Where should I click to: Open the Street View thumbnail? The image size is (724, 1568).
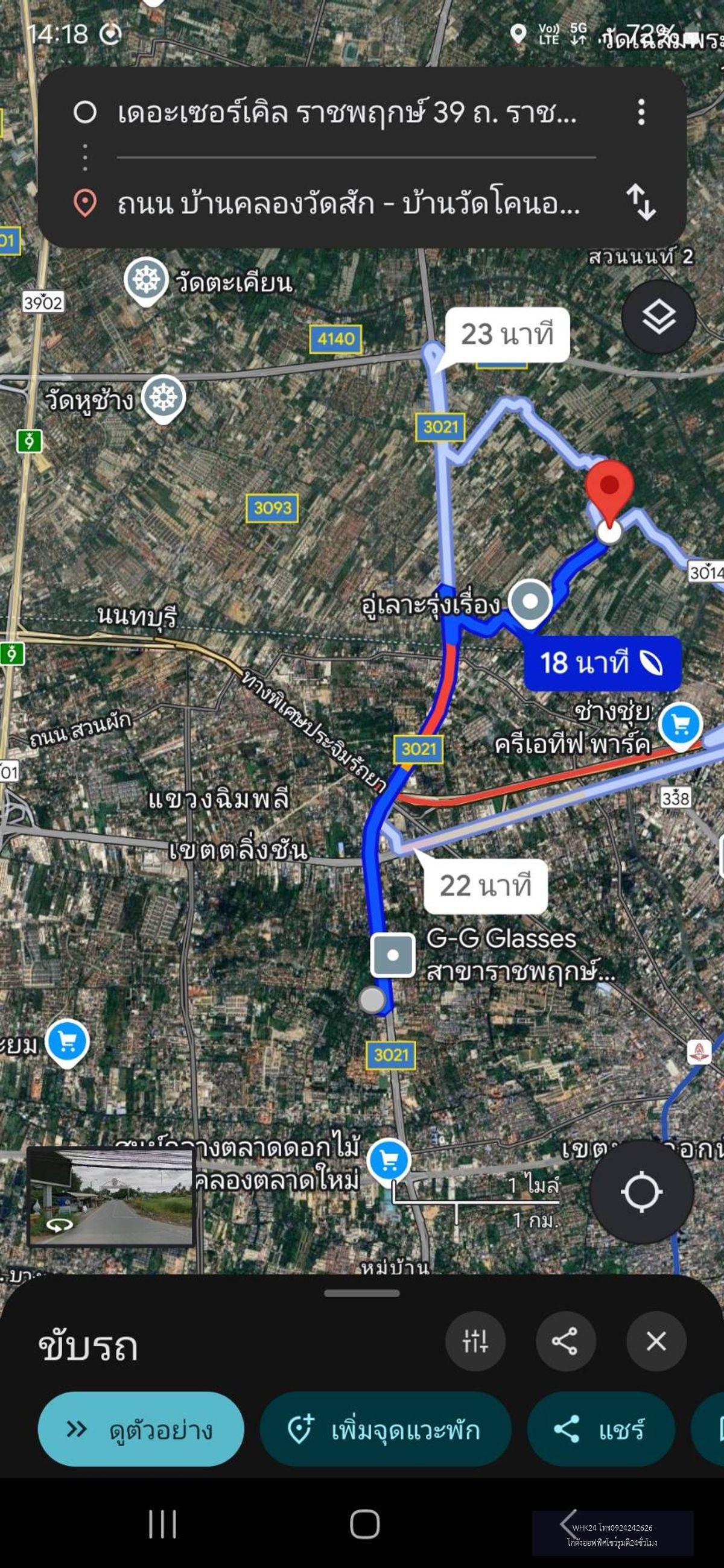click(x=111, y=1196)
